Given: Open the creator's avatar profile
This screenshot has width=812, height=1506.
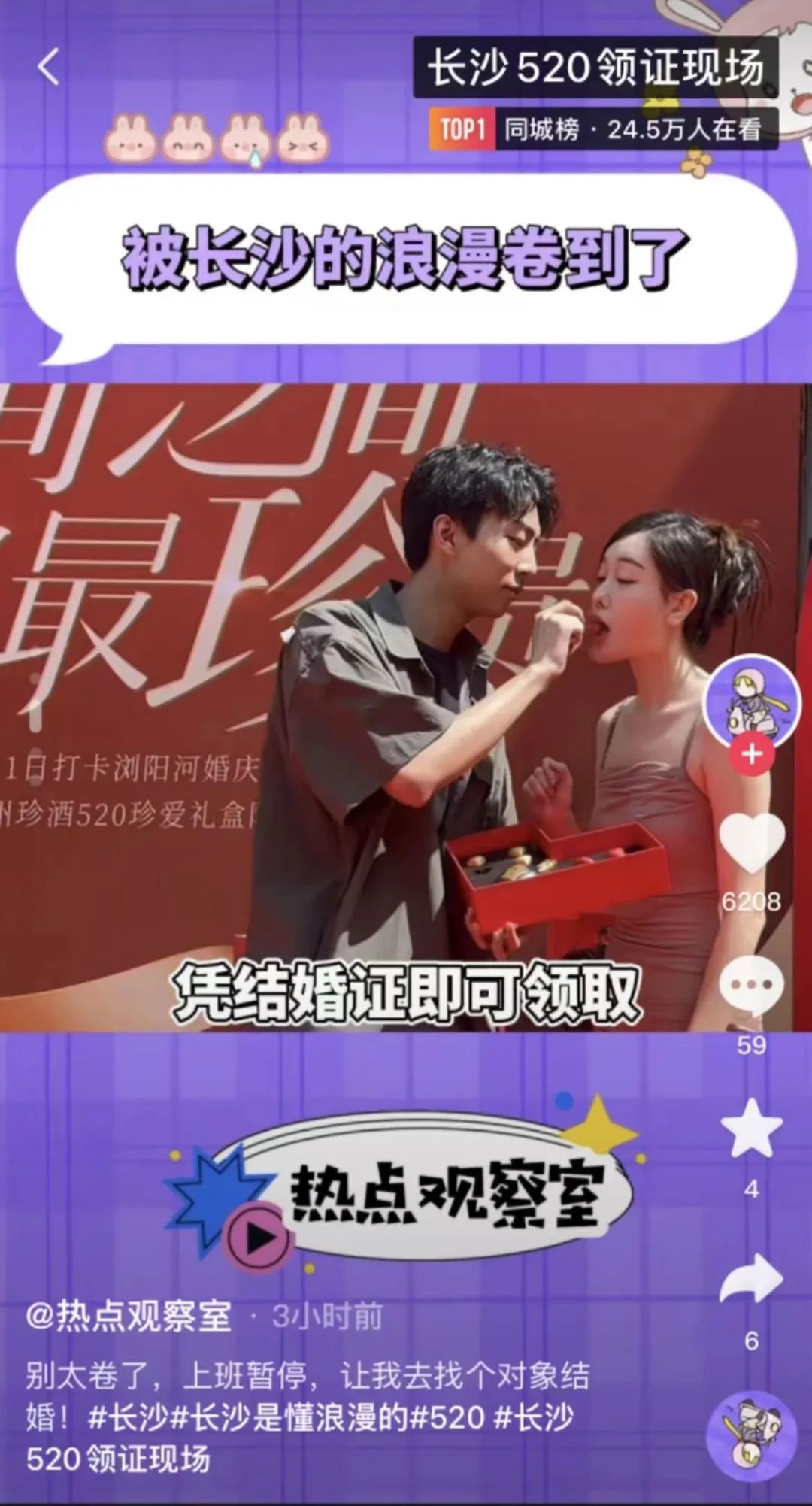Looking at the screenshot, I should coord(751,701).
